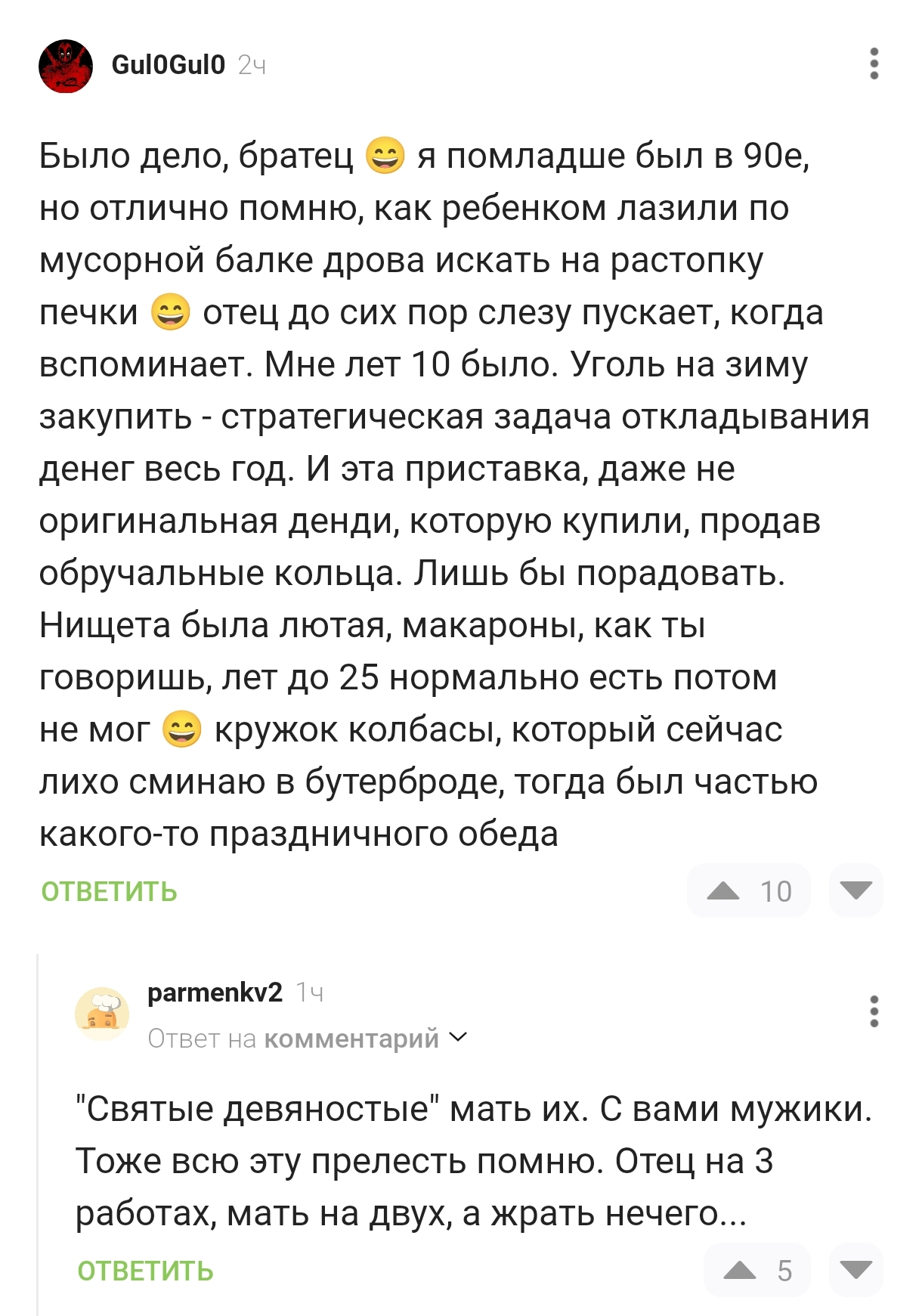This screenshot has width=922, height=1316.
Task: Tap the parmenkv2 username
Action: click(x=215, y=992)
